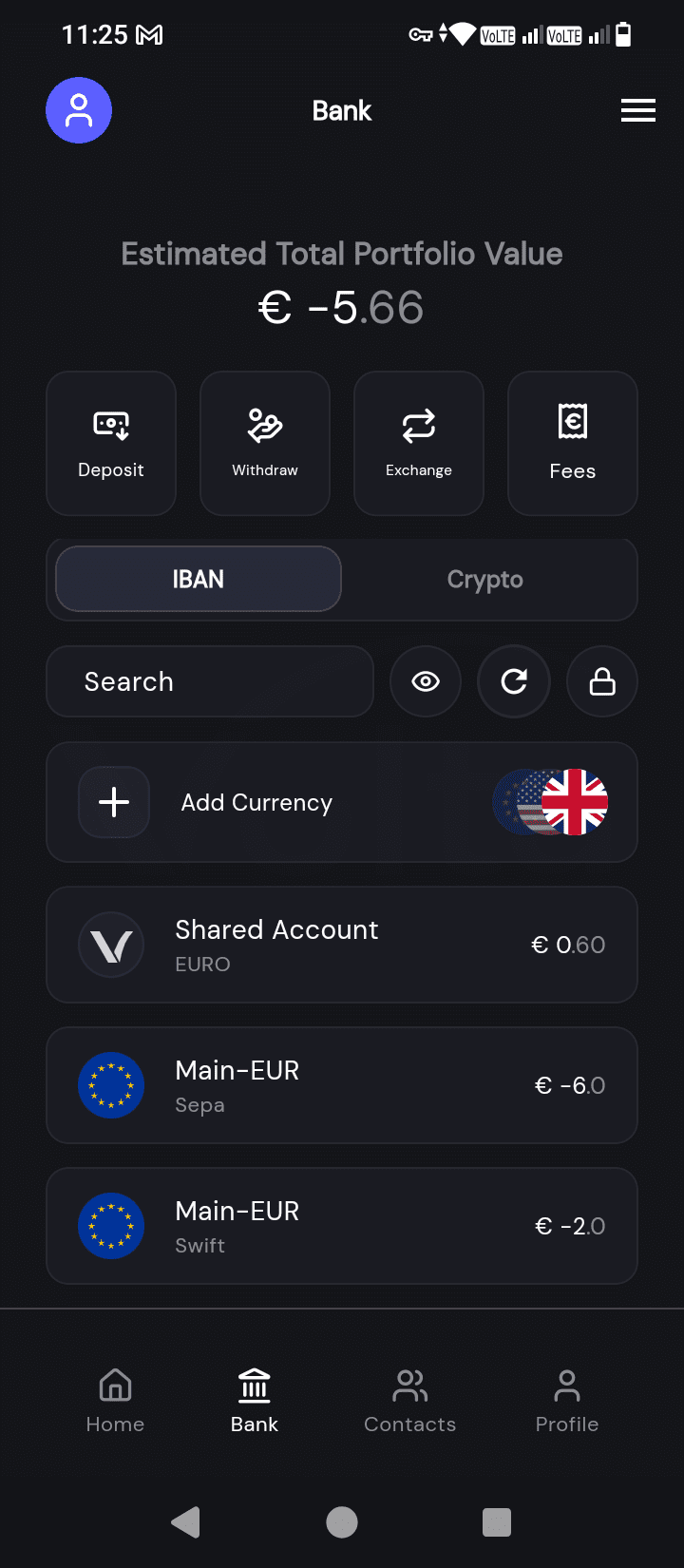
Task: Open the Shared Account EURO card
Action: pos(342,945)
